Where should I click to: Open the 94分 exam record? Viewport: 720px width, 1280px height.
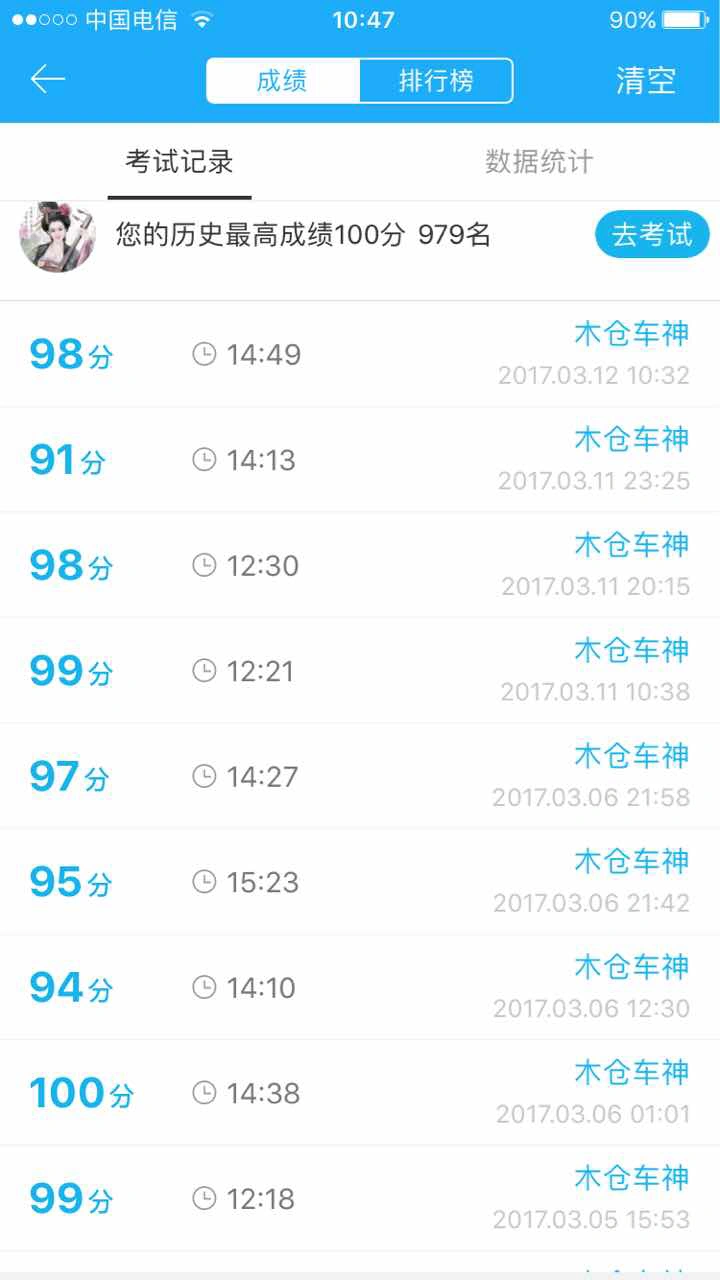pos(360,987)
